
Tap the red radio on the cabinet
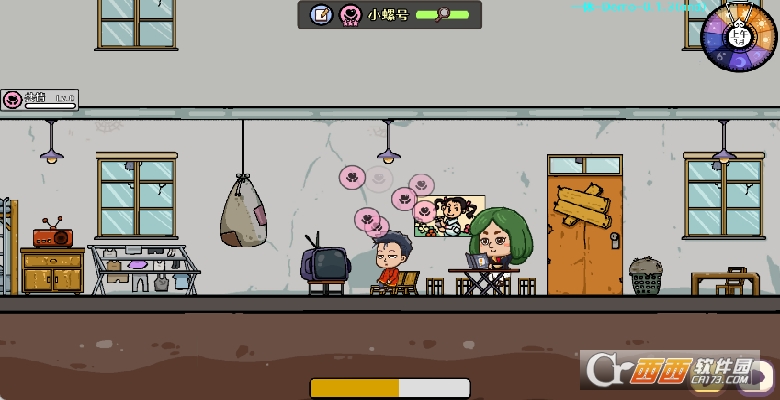point(52,237)
